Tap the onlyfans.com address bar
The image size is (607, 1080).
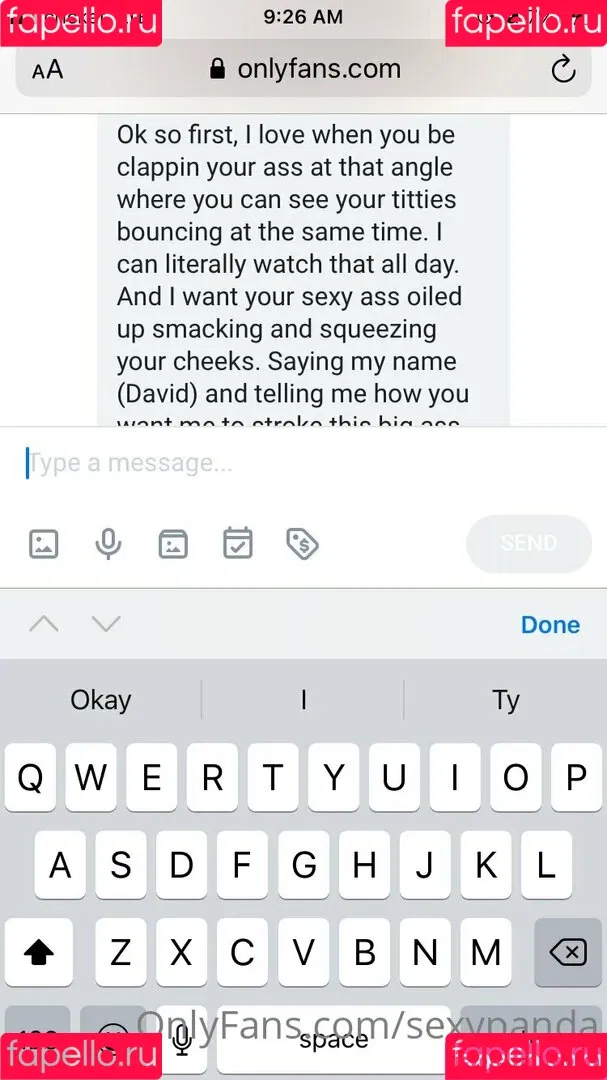point(305,69)
